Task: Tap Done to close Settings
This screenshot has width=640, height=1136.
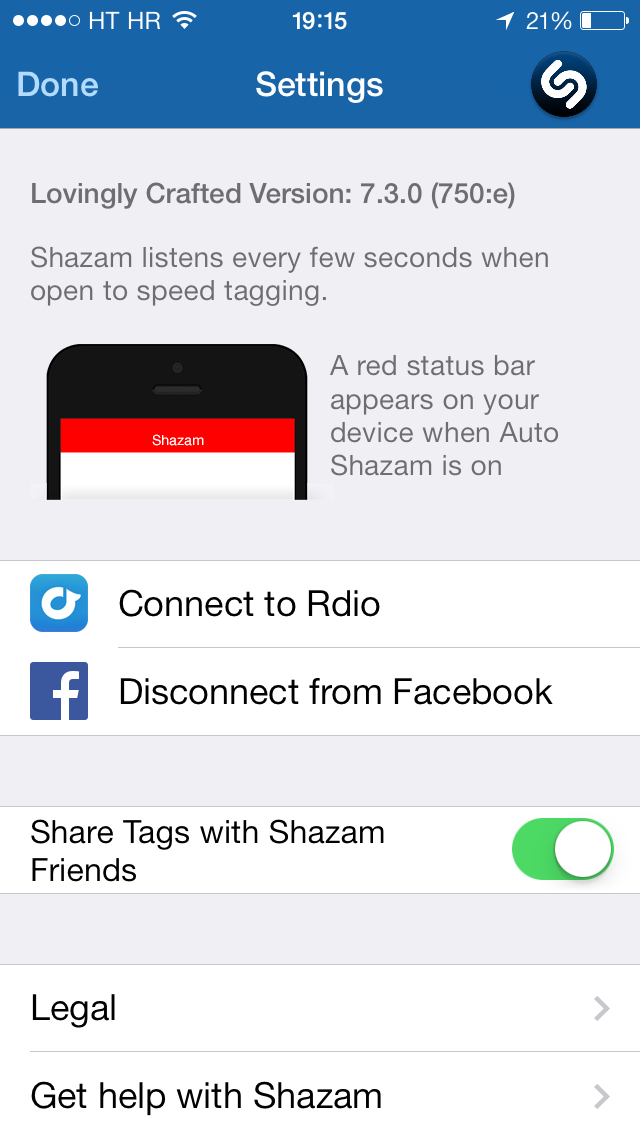Action: point(58,85)
